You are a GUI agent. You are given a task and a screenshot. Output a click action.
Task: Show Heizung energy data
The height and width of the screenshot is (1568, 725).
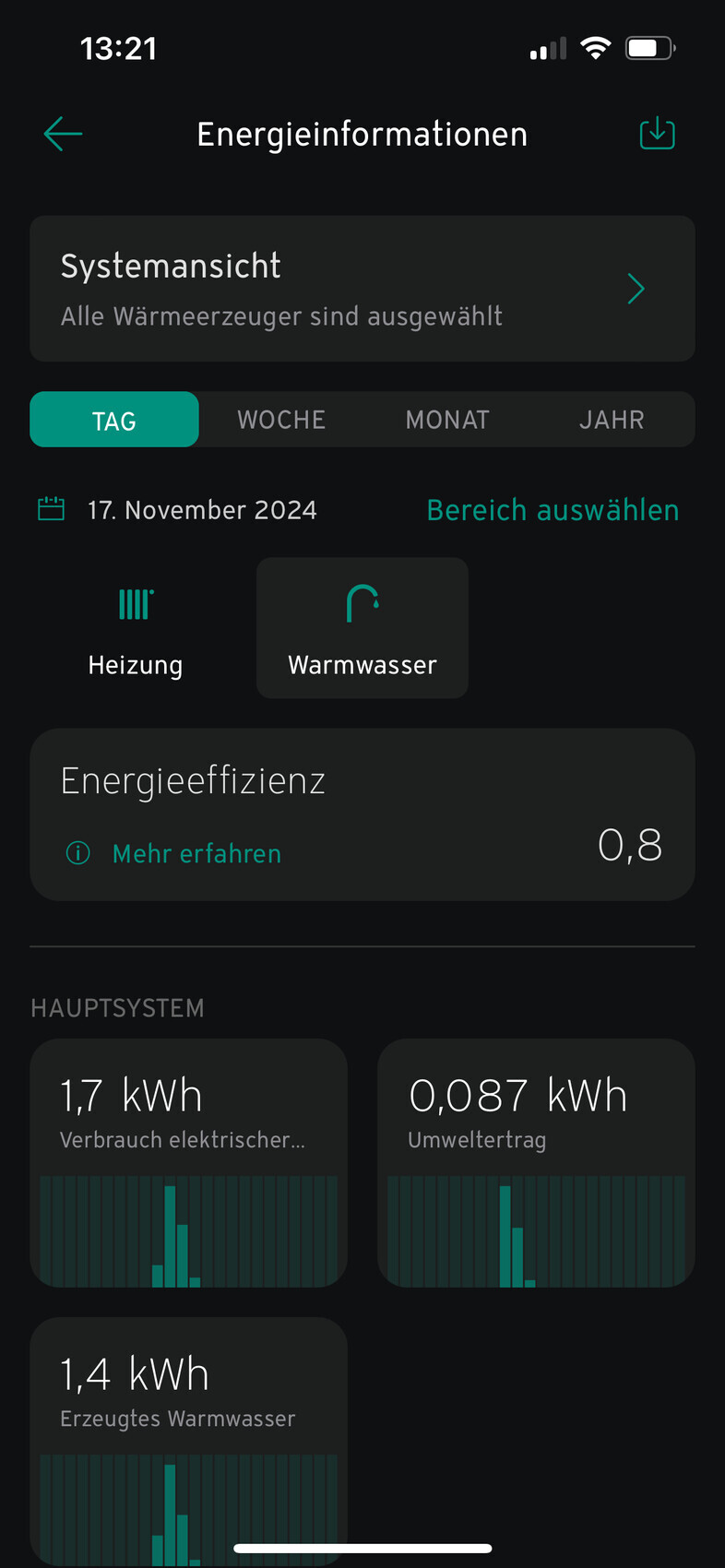pyautogui.click(x=136, y=628)
